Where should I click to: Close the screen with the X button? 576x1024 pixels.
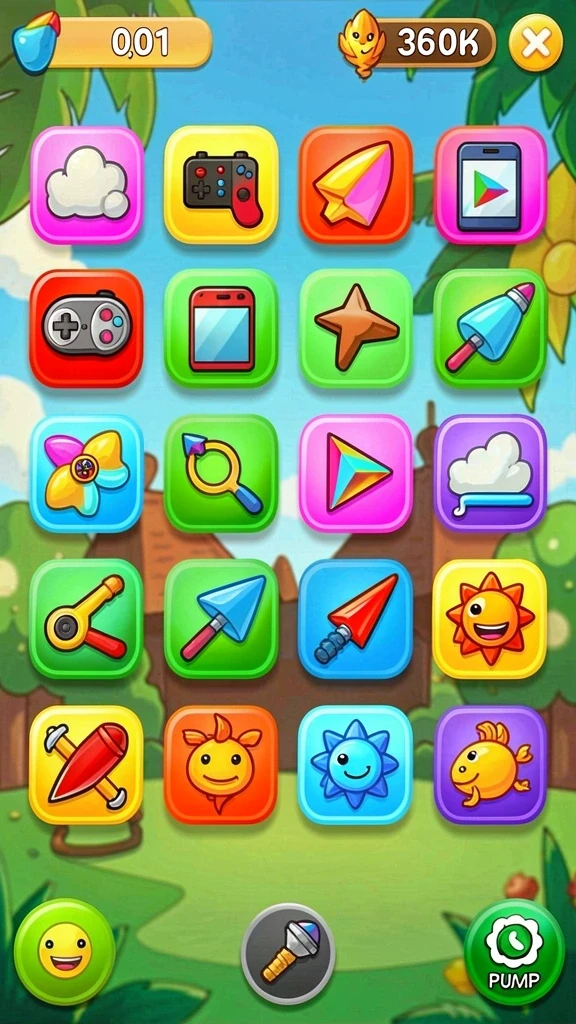(x=536, y=42)
